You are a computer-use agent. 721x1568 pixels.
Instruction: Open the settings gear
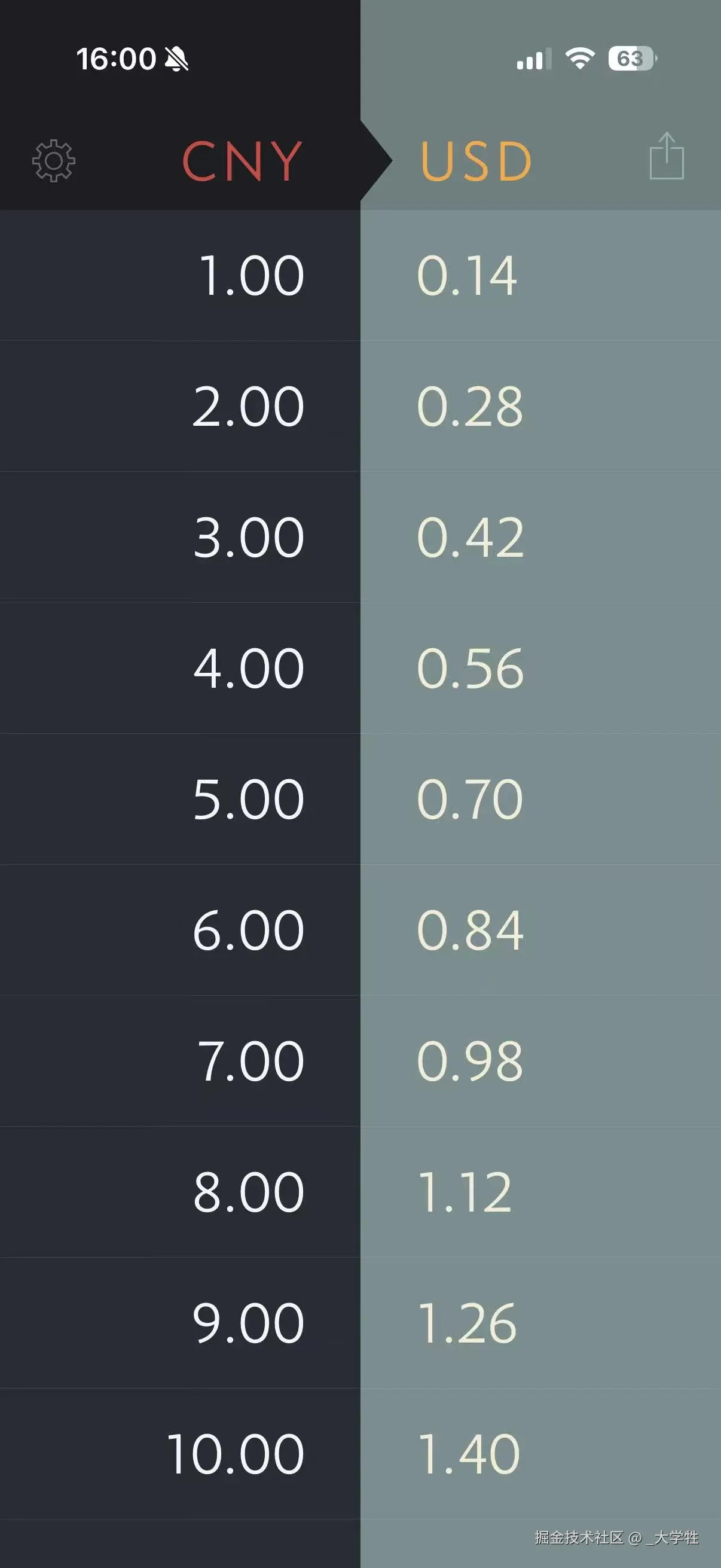54,161
